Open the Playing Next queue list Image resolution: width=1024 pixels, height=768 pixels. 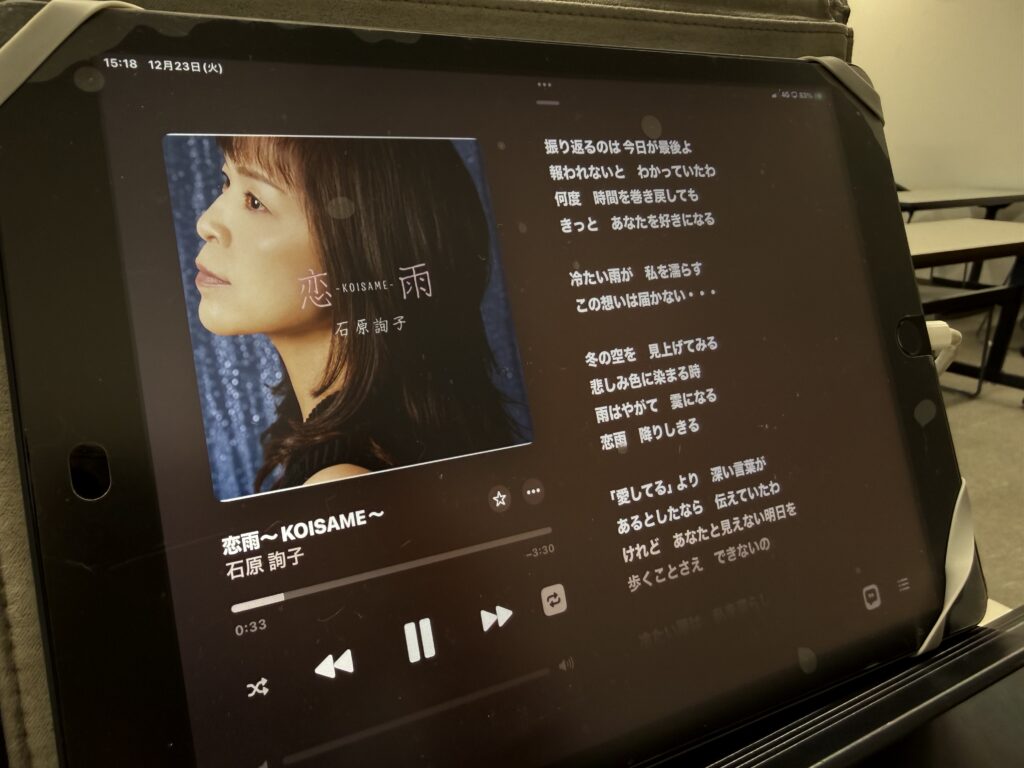tap(904, 585)
